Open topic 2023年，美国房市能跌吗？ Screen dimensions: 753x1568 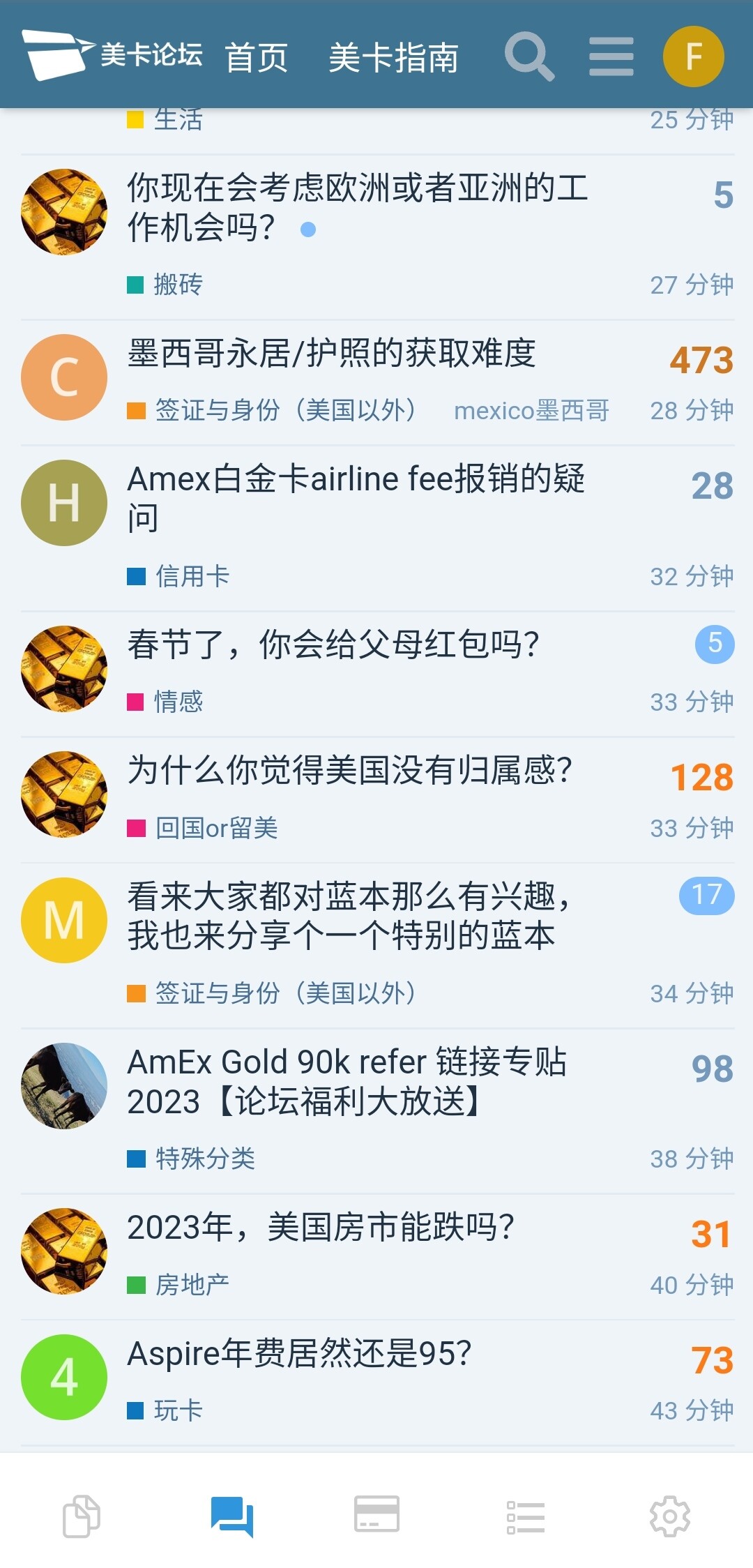(320, 1227)
